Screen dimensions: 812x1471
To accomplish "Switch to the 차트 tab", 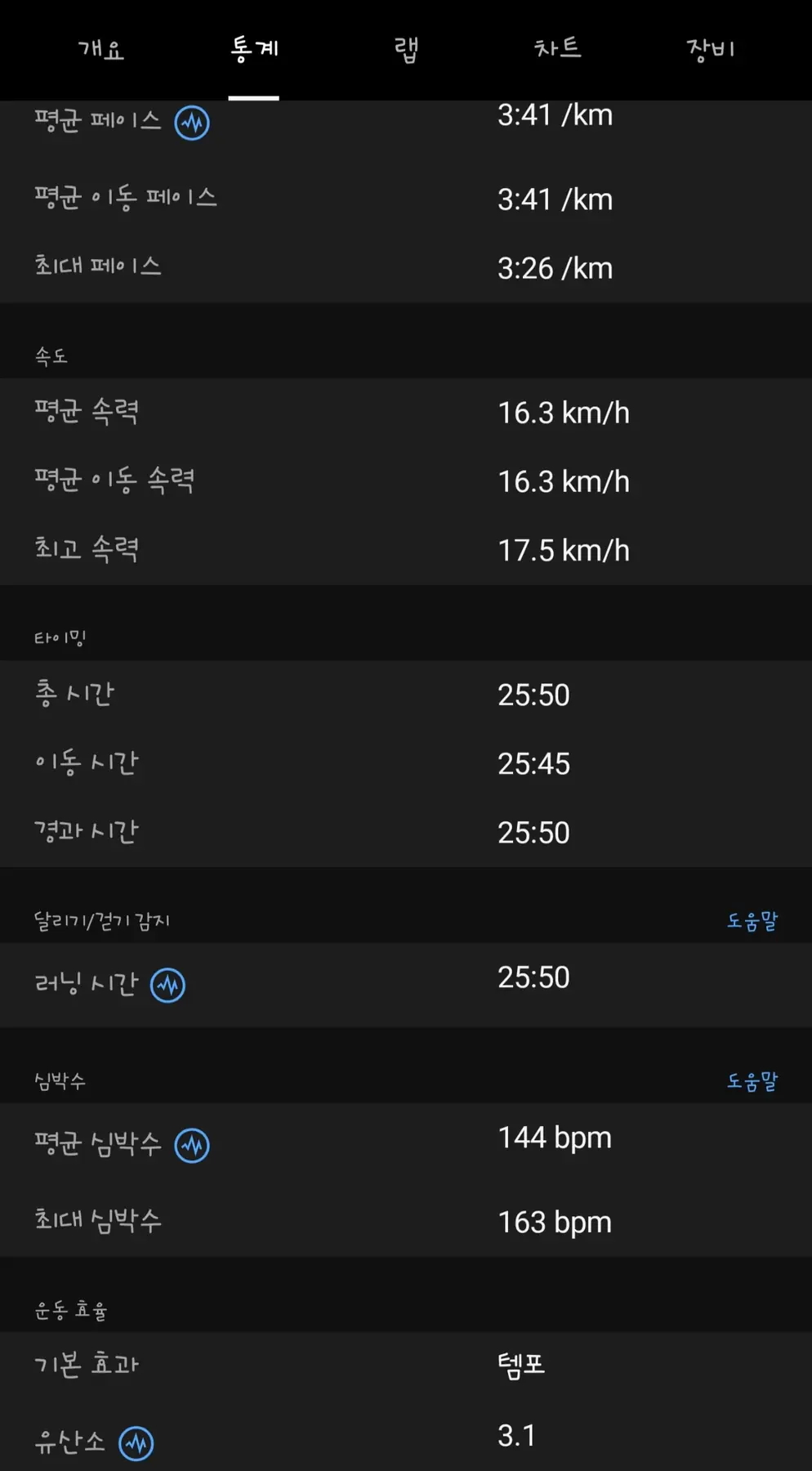I will coord(558,48).
